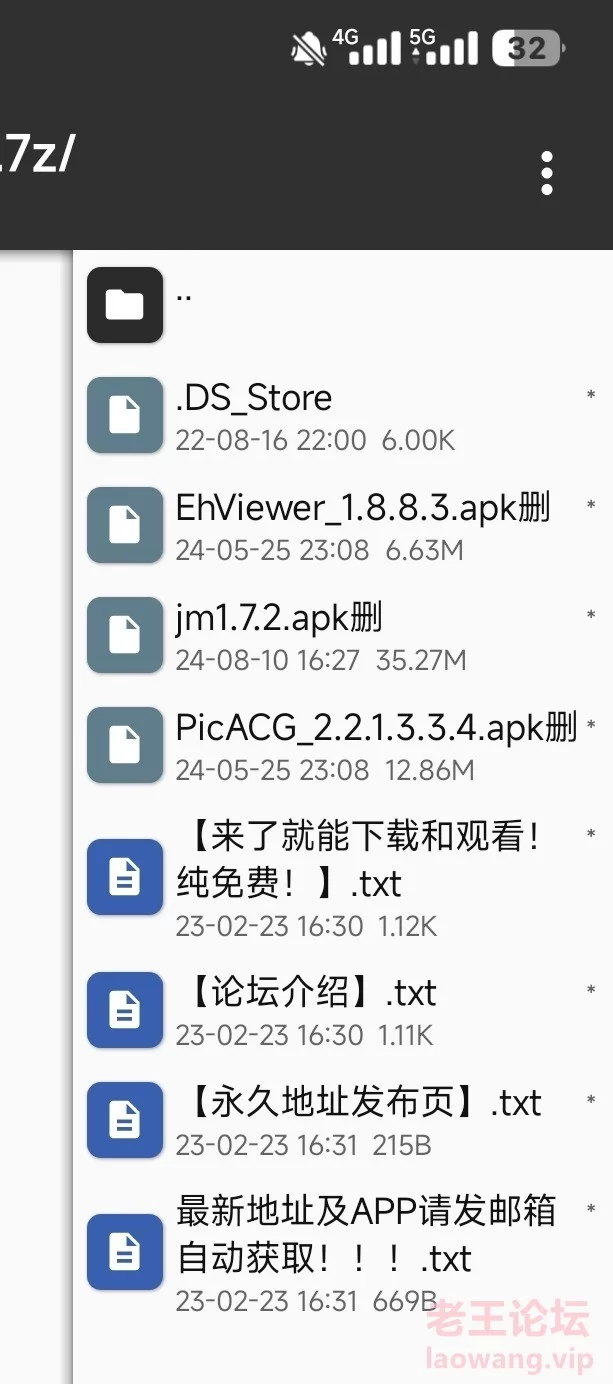
Task: Open 最新地址及APP请发邮箱自动获取 text file
Action: tap(343, 1252)
